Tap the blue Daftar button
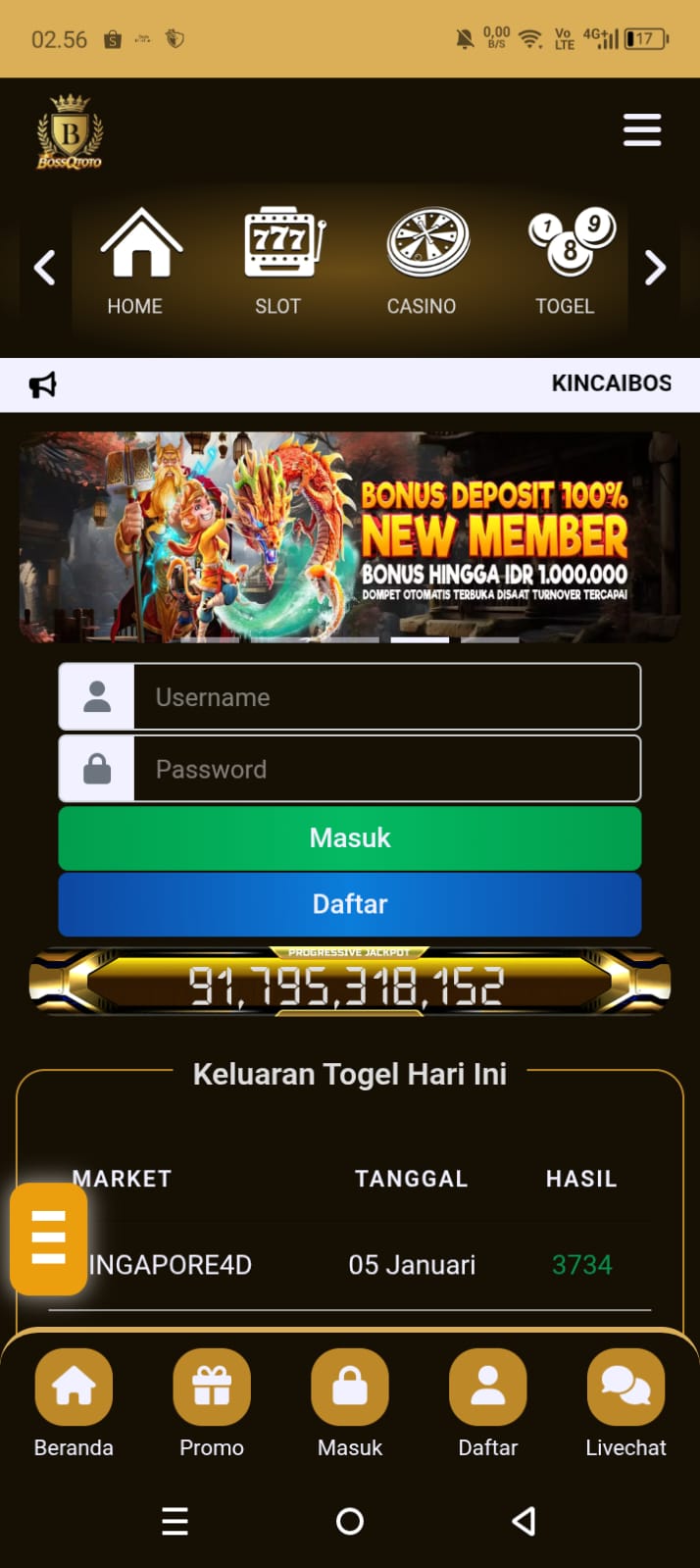Viewport: 700px width, 1568px height. [350, 904]
